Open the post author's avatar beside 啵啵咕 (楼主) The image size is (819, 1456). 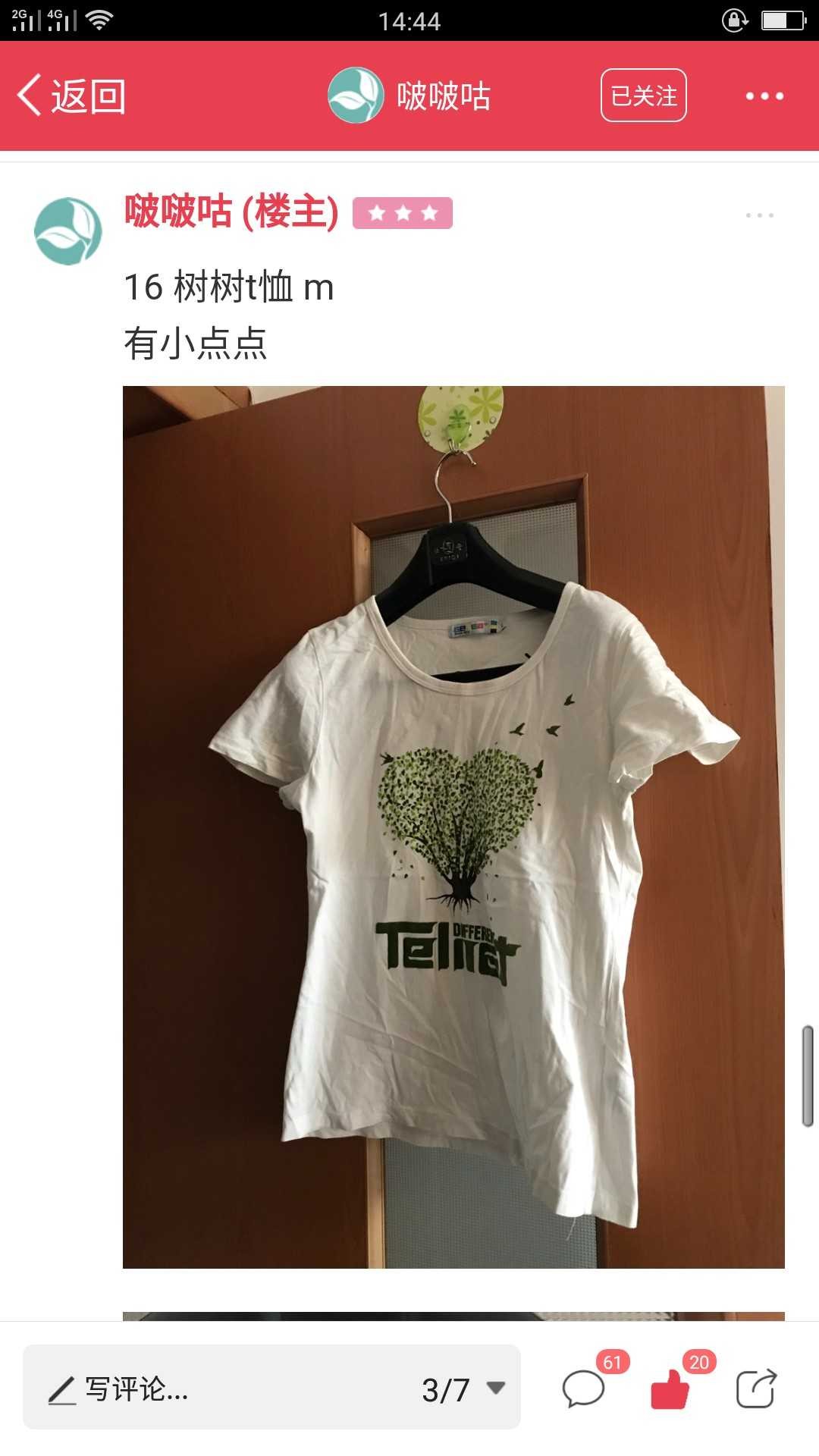68,231
